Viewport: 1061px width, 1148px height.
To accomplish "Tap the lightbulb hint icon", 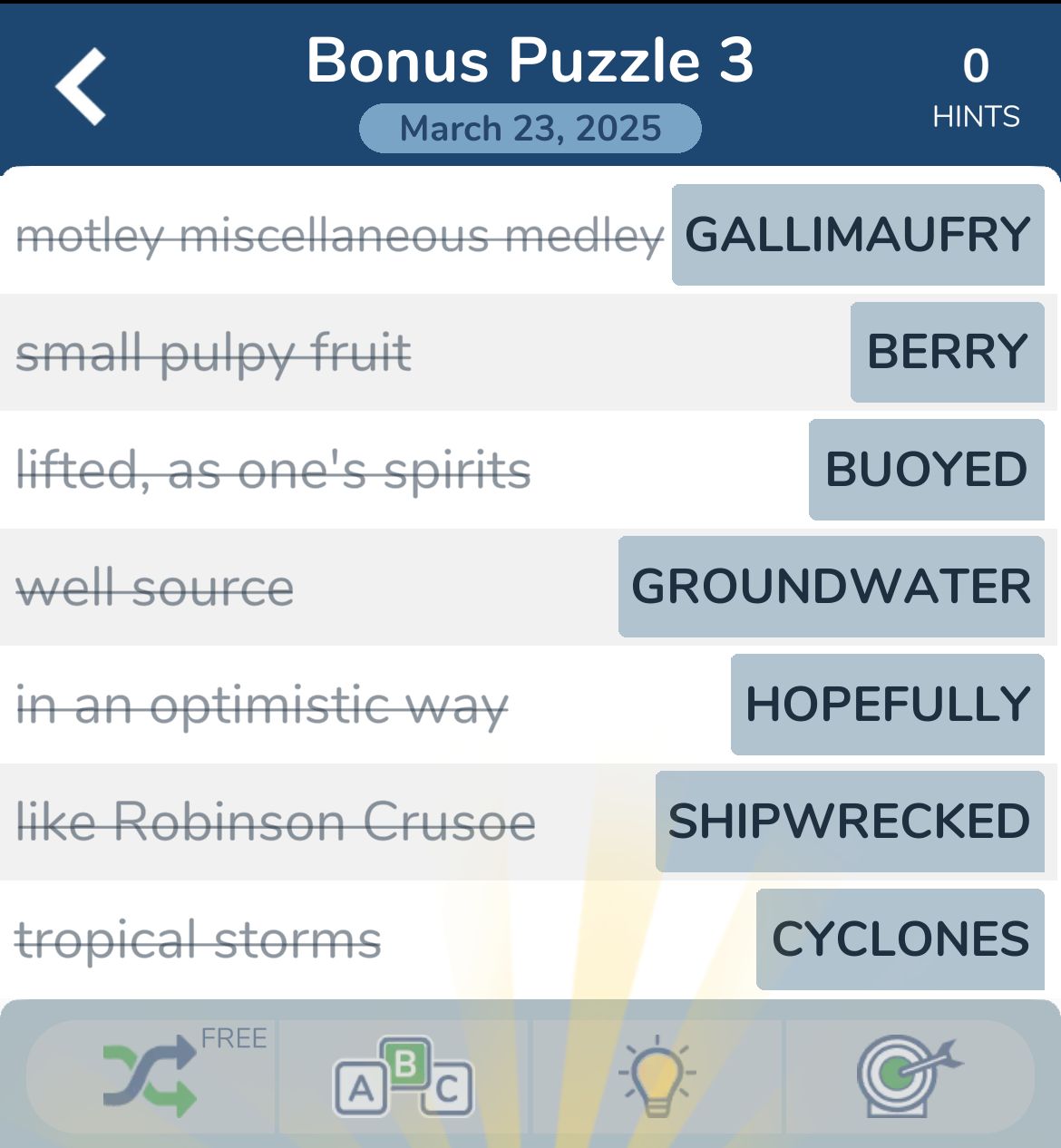I will [657, 1076].
